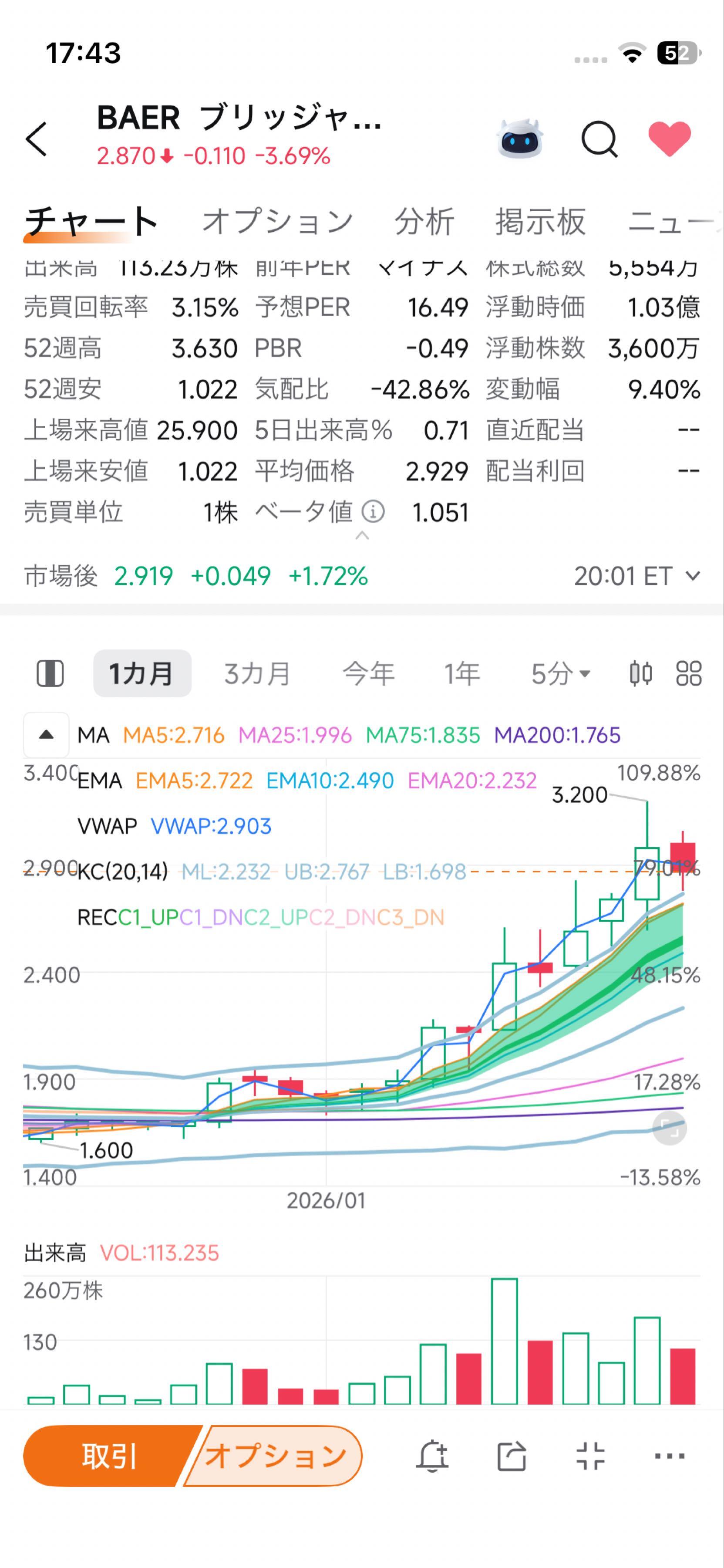The image size is (724, 1568).
Task: Remove BAER from favorites heart
Action: pyautogui.click(x=669, y=139)
